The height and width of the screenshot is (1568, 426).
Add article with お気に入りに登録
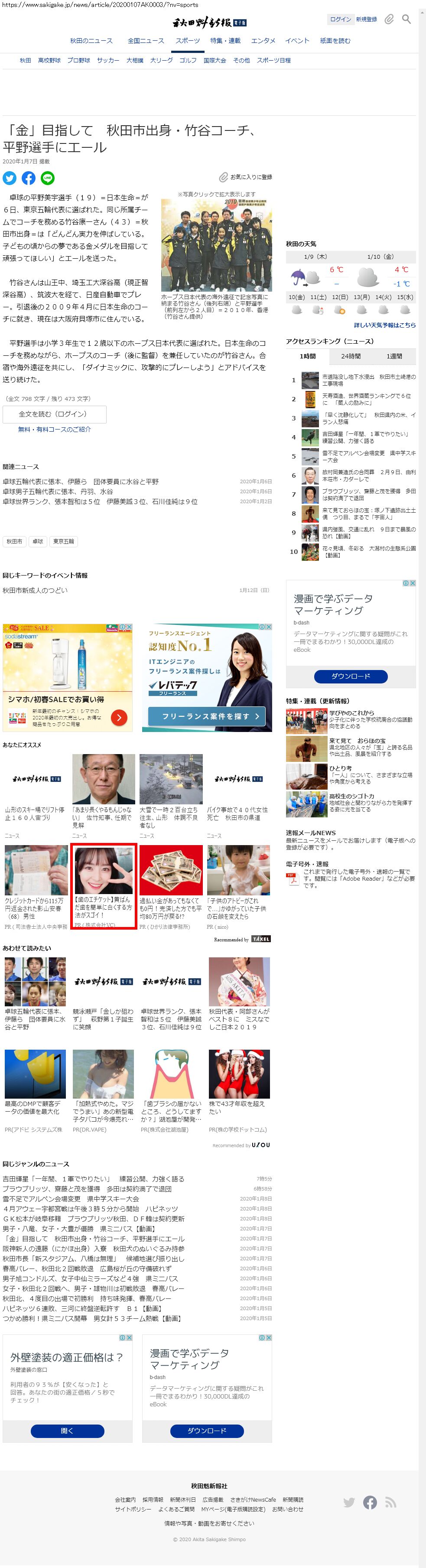pos(247,177)
